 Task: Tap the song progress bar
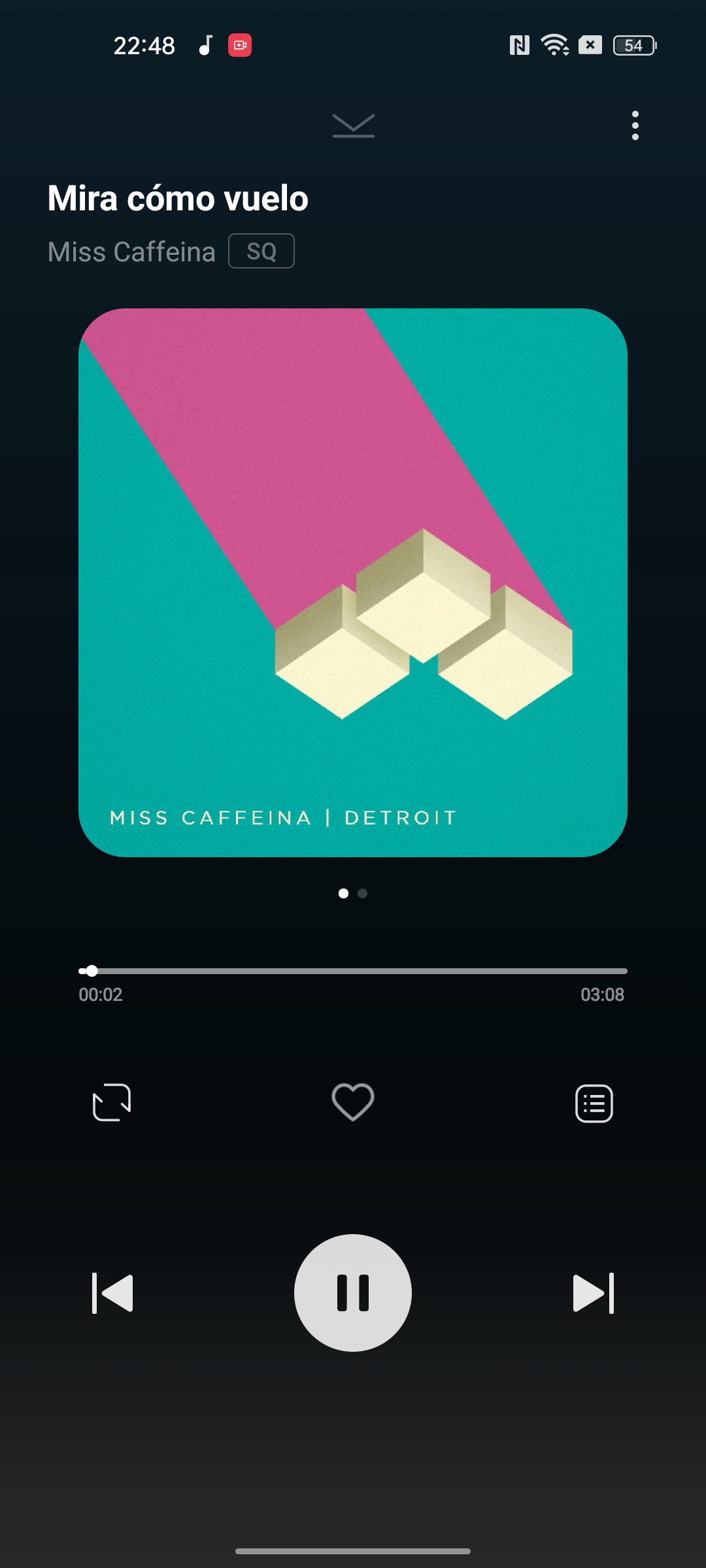353,971
